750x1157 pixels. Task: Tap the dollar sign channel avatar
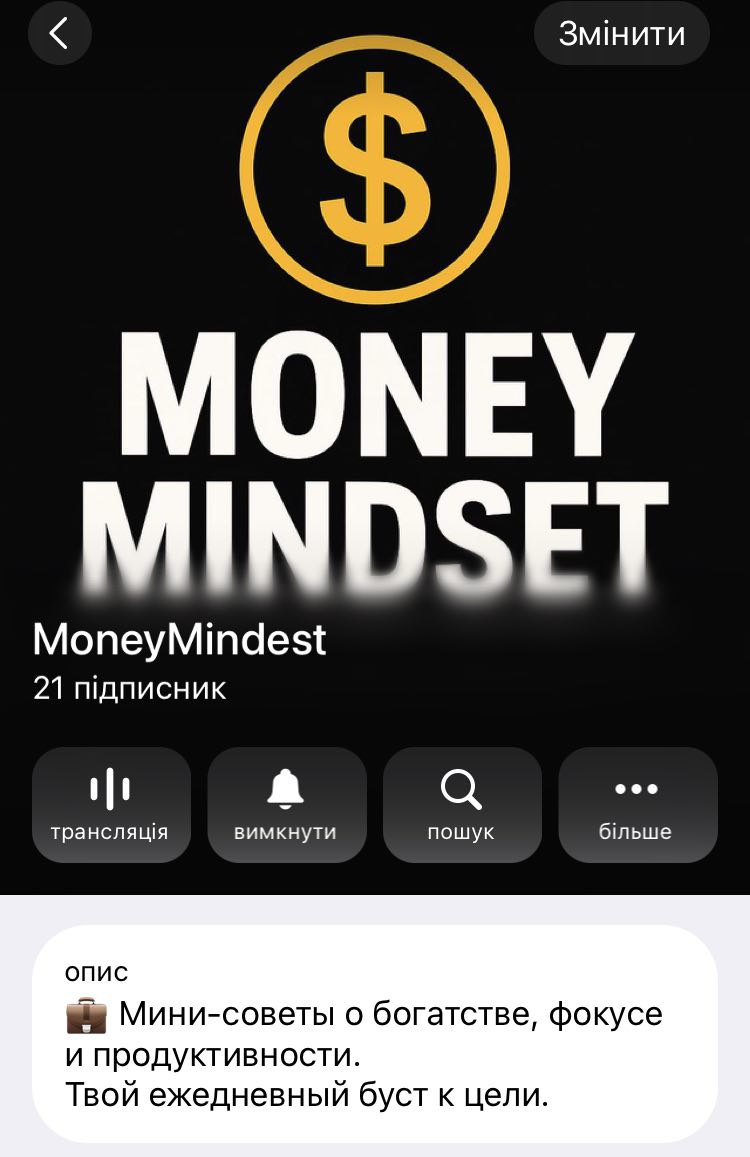(x=375, y=170)
